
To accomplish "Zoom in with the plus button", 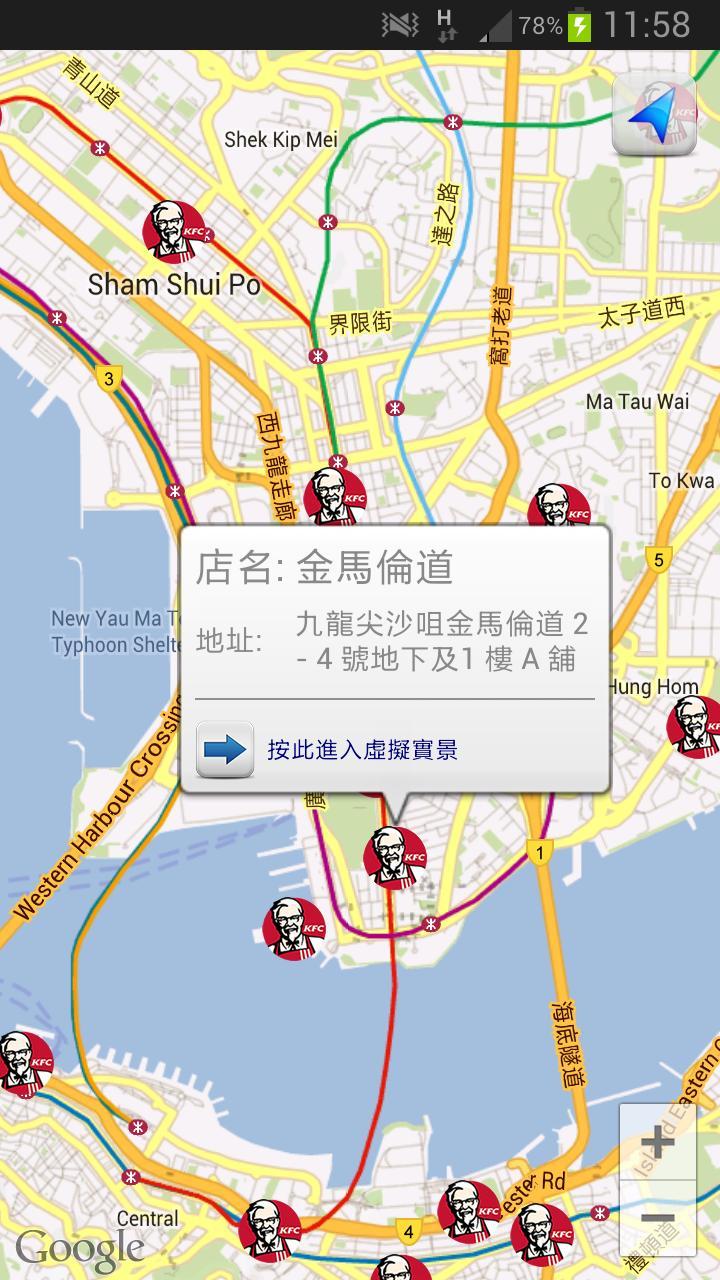I will (x=657, y=1142).
